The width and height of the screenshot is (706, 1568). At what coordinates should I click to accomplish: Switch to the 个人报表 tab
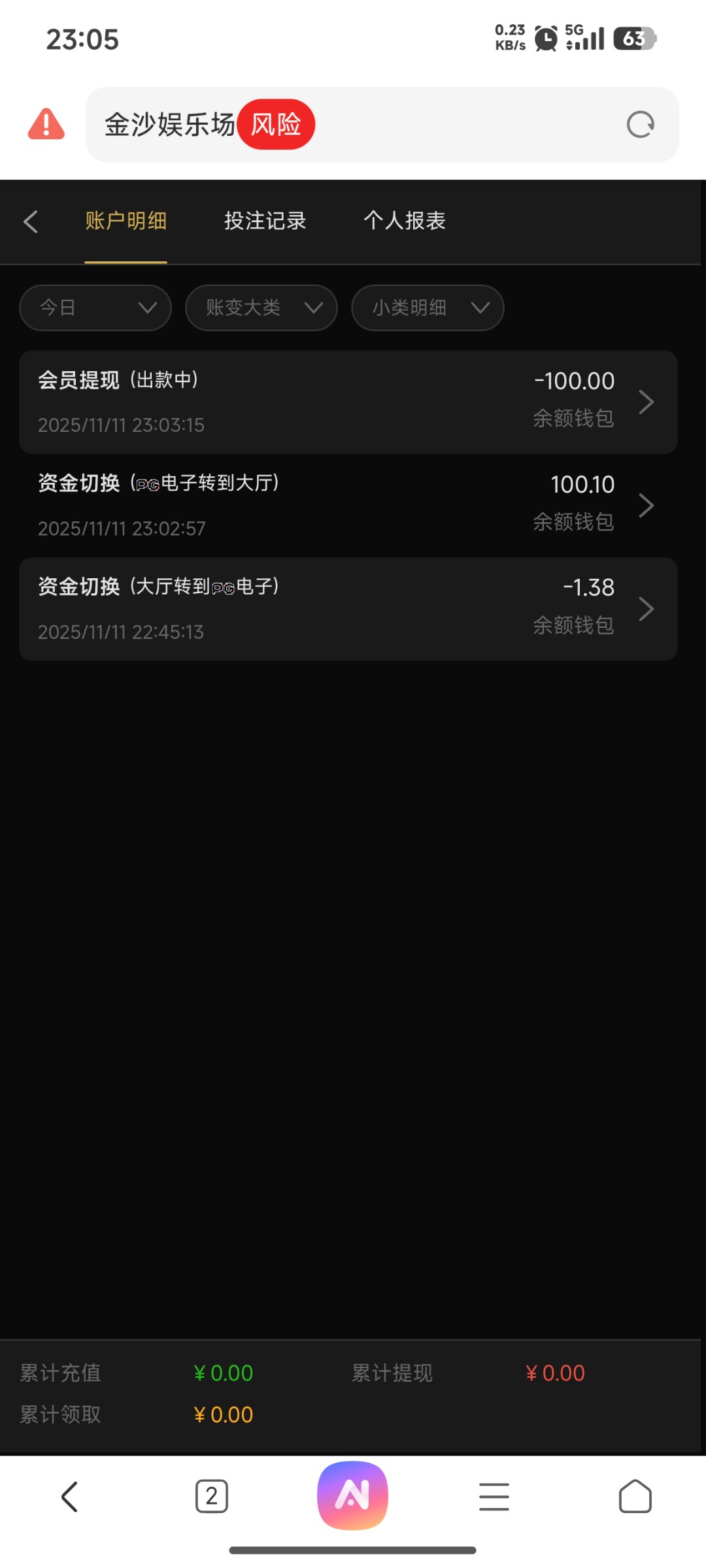click(x=405, y=221)
